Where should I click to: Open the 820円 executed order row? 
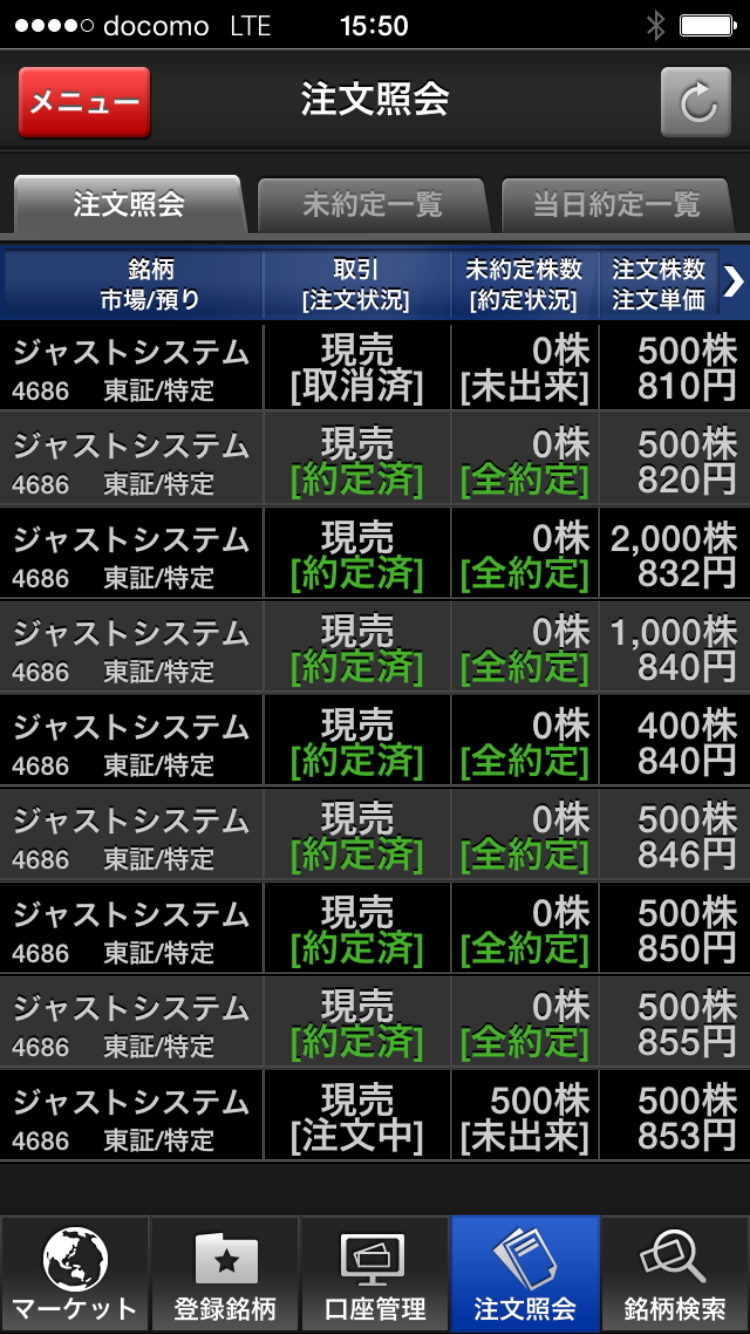374,461
